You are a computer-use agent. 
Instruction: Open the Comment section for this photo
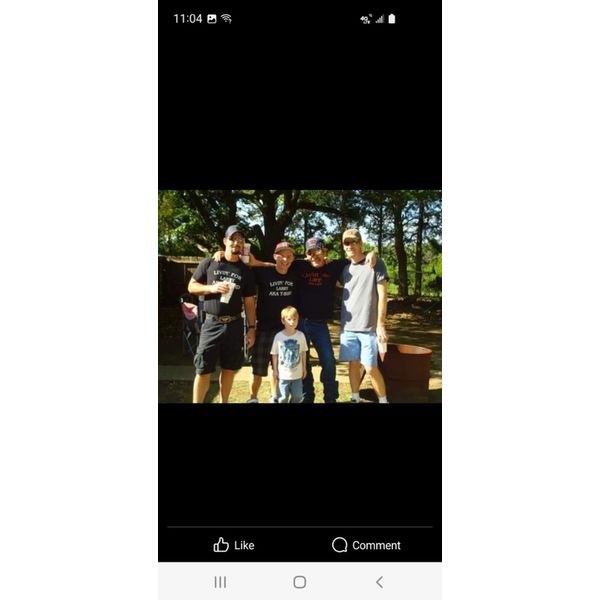[x=366, y=545]
